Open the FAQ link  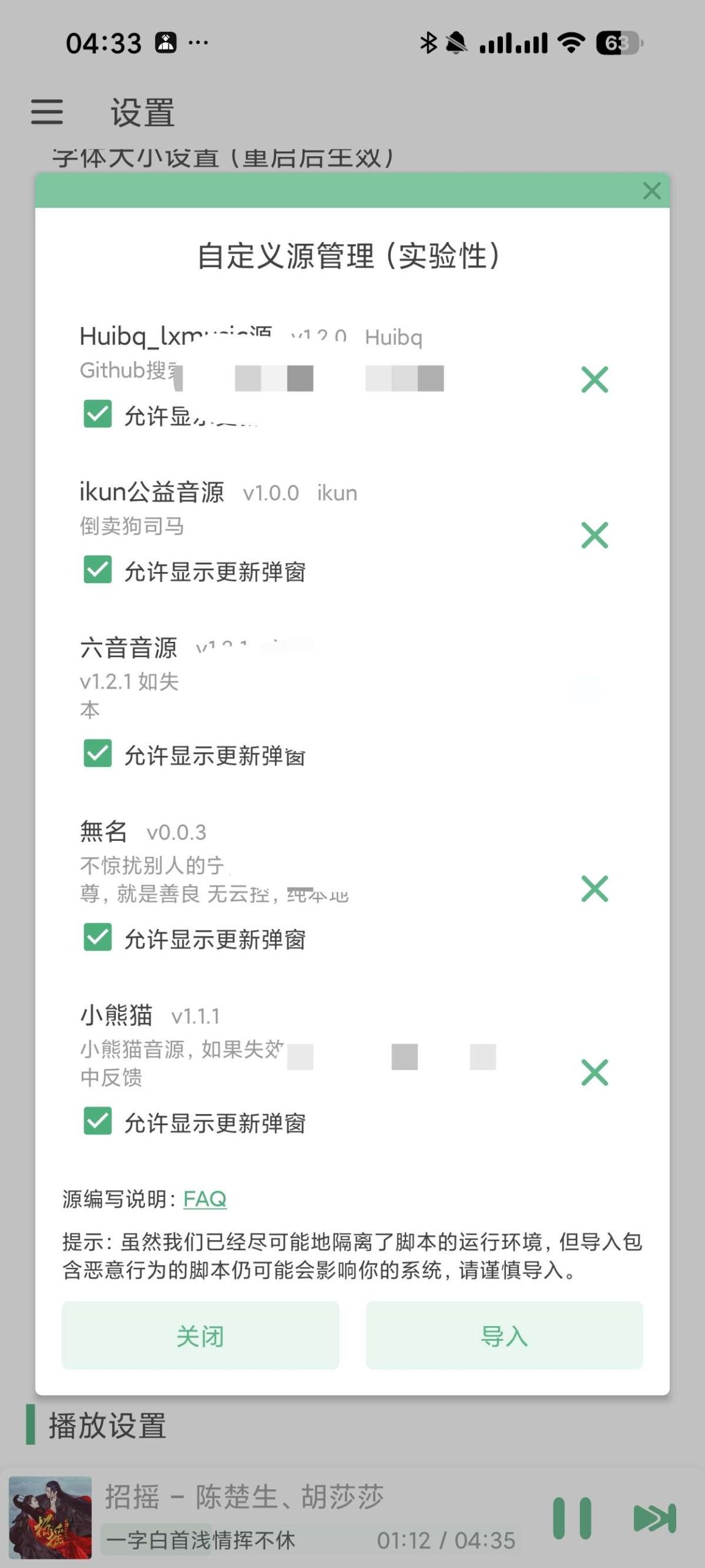pos(205,1199)
